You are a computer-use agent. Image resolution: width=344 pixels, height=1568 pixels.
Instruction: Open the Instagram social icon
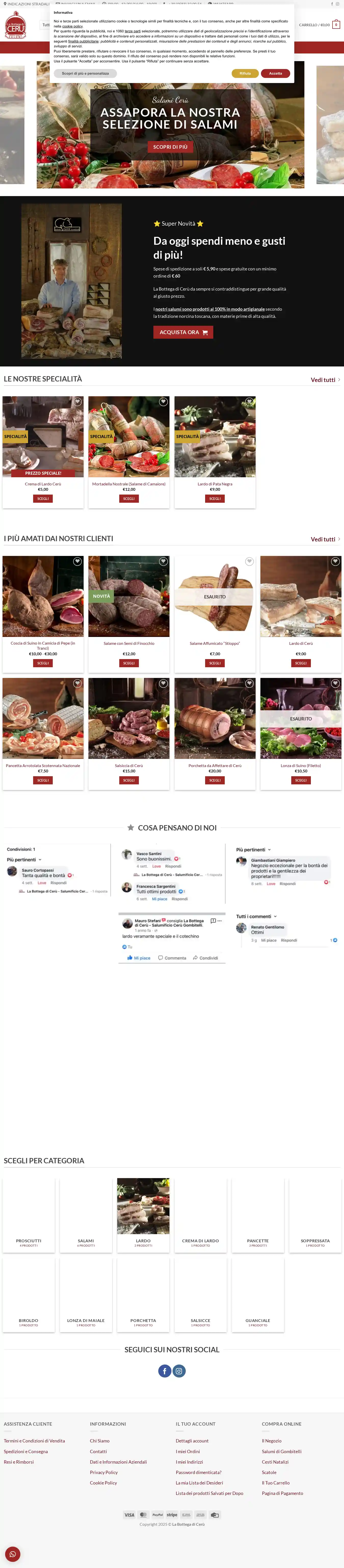point(179,1371)
